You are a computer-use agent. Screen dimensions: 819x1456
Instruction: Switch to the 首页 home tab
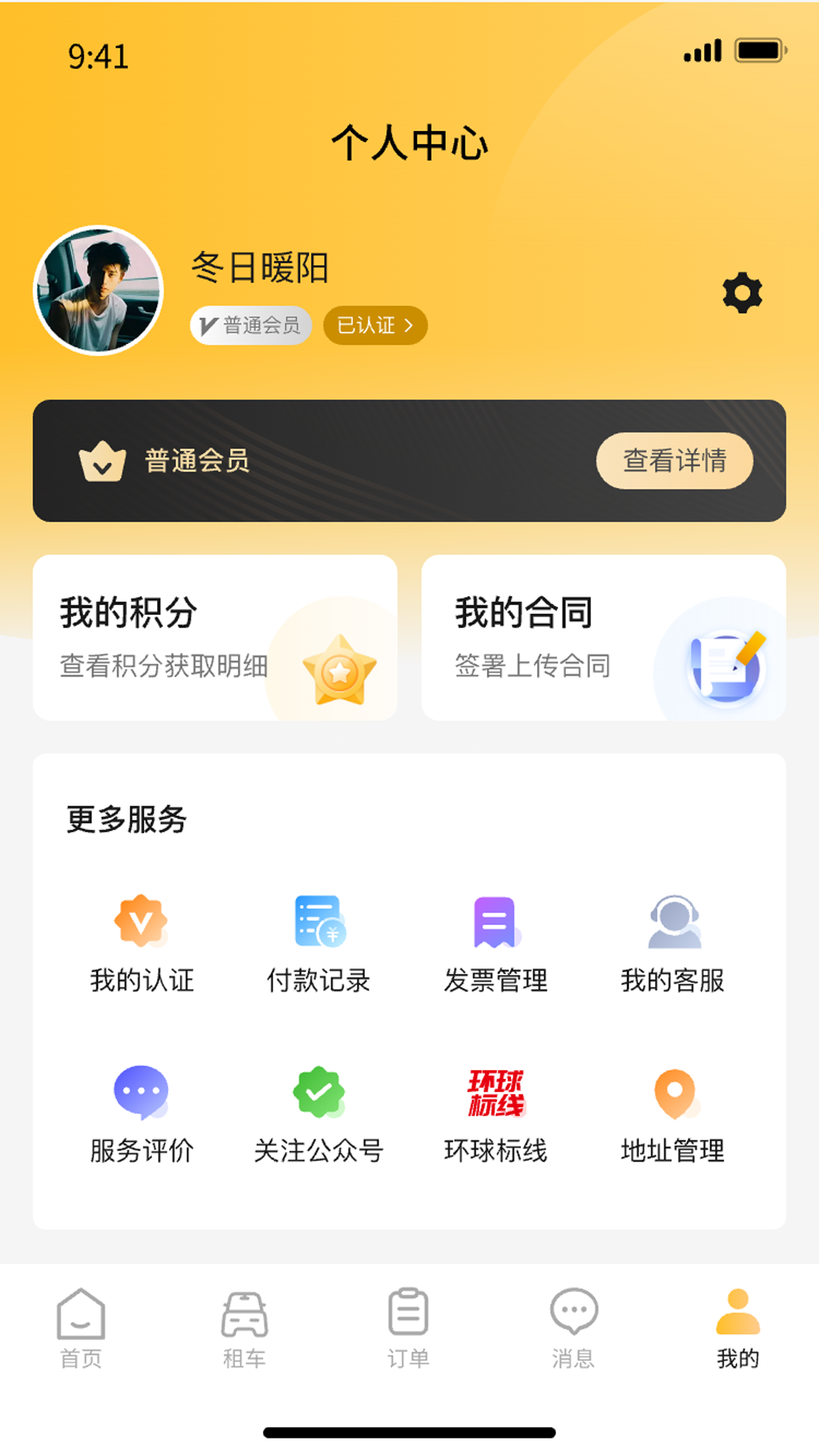[x=81, y=1329]
